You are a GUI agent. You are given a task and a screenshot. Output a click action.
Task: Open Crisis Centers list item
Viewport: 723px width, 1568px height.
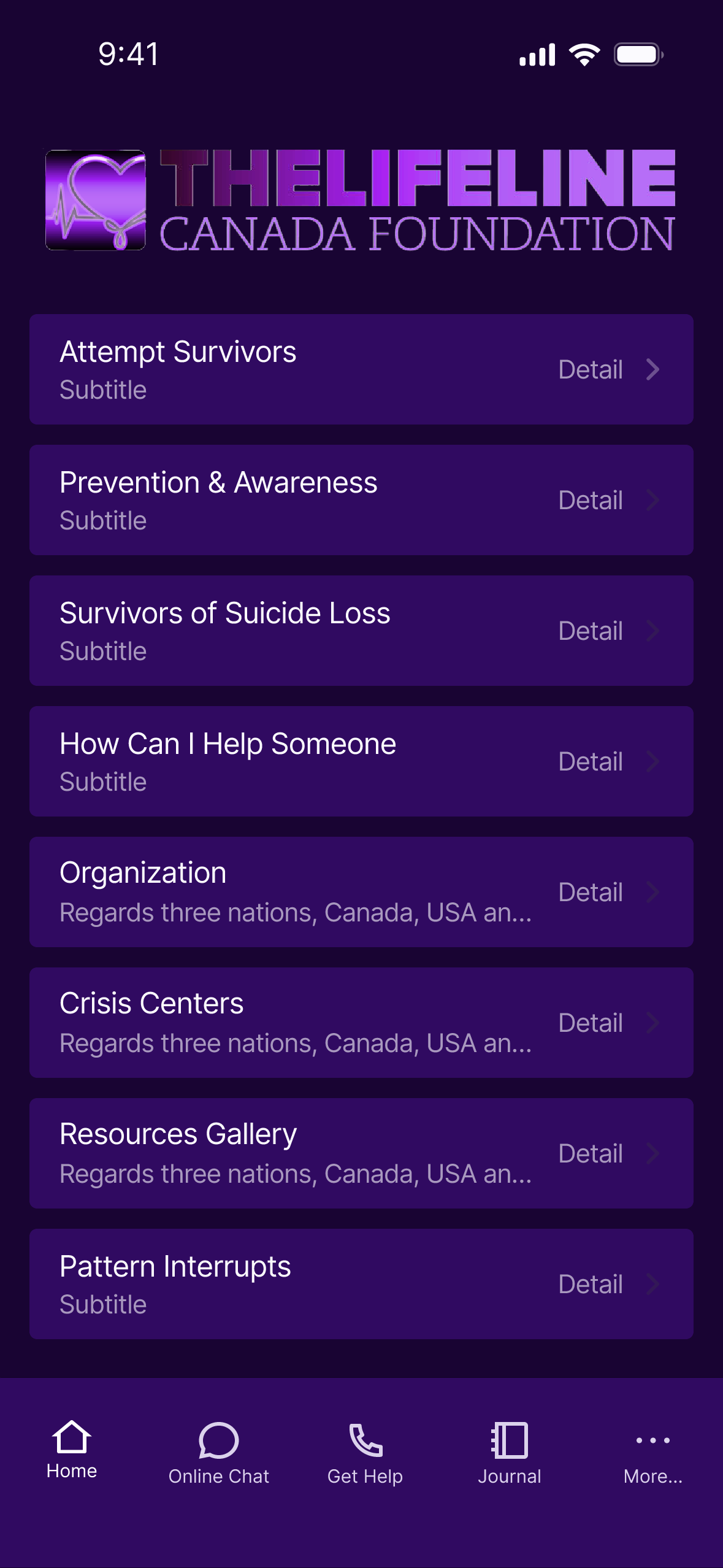pyautogui.click(x=361, y=1023)
